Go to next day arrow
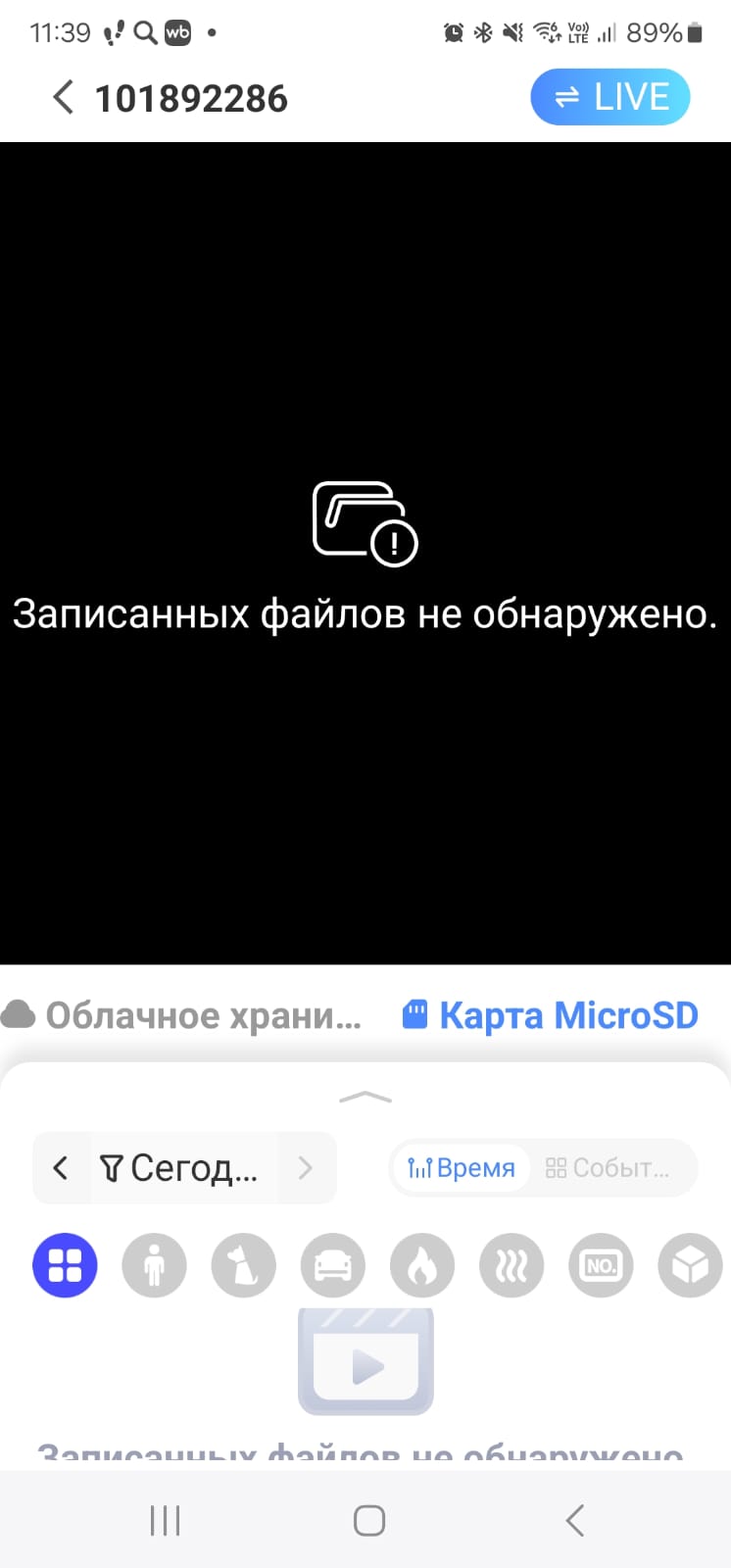The height and width of the screenshot is (1568, 731). pyautogui.click(x=306, y=1167)
